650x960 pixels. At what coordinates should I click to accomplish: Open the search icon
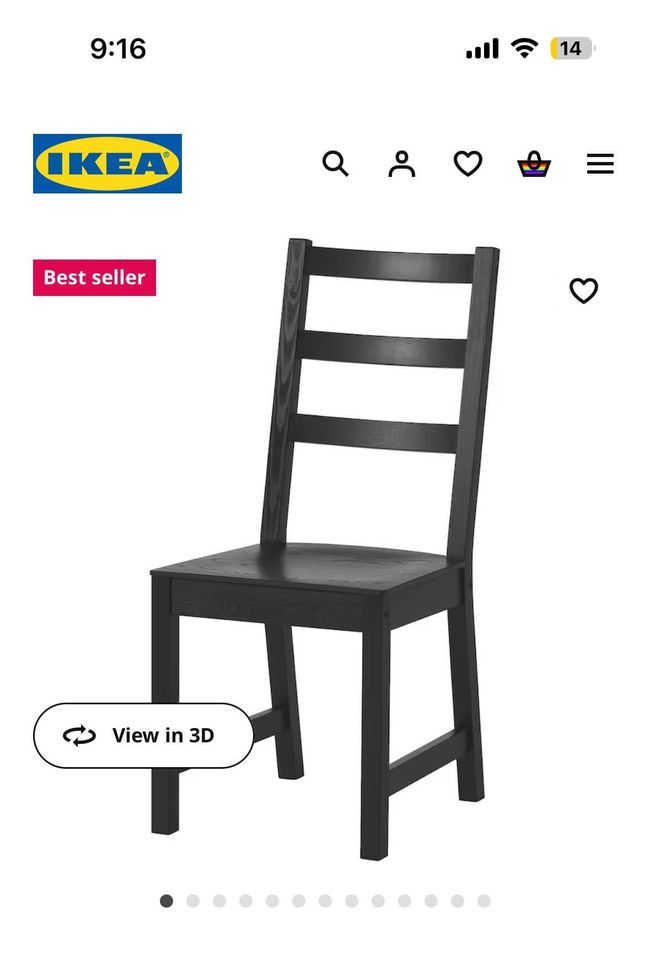335,164
